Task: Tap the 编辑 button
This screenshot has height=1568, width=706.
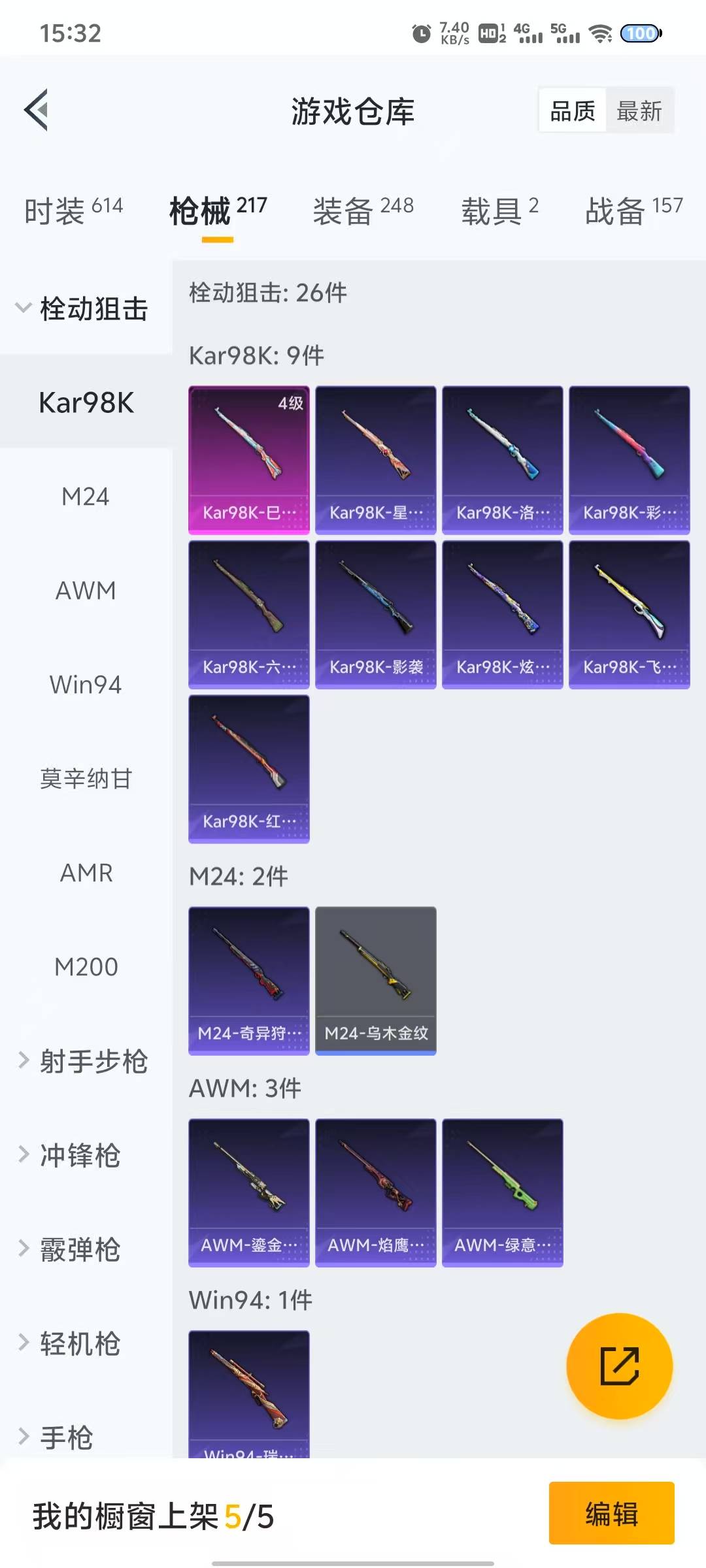Action: coord(611,1514)
